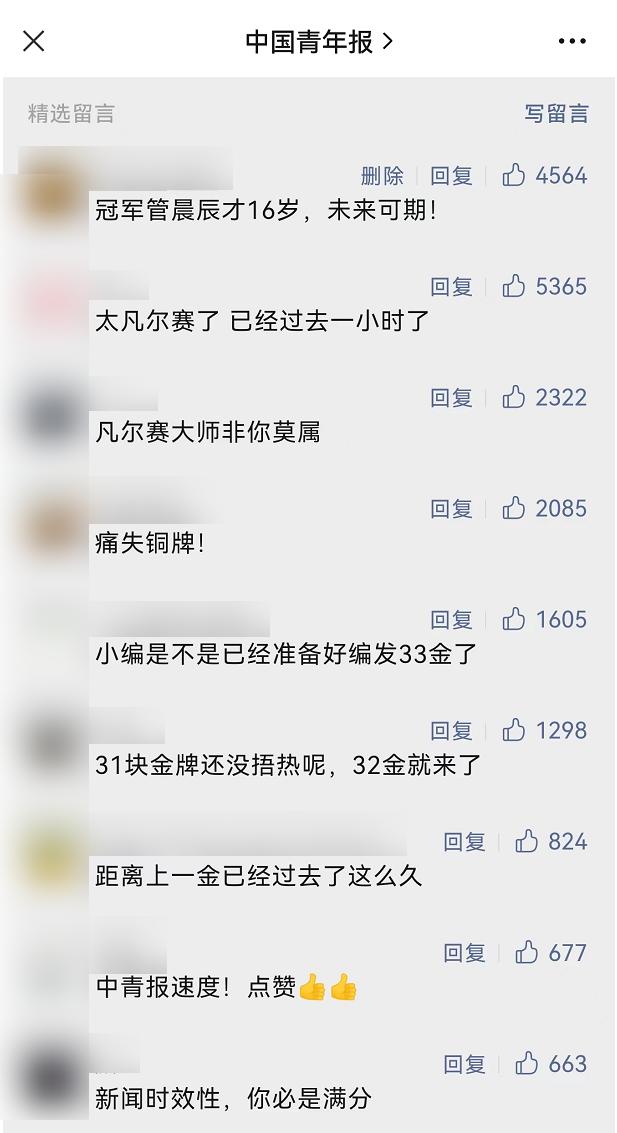Reply to the 中青报速度 comment
The image size is (617, 1133).
pyautogui.click(x=464, y=953)
